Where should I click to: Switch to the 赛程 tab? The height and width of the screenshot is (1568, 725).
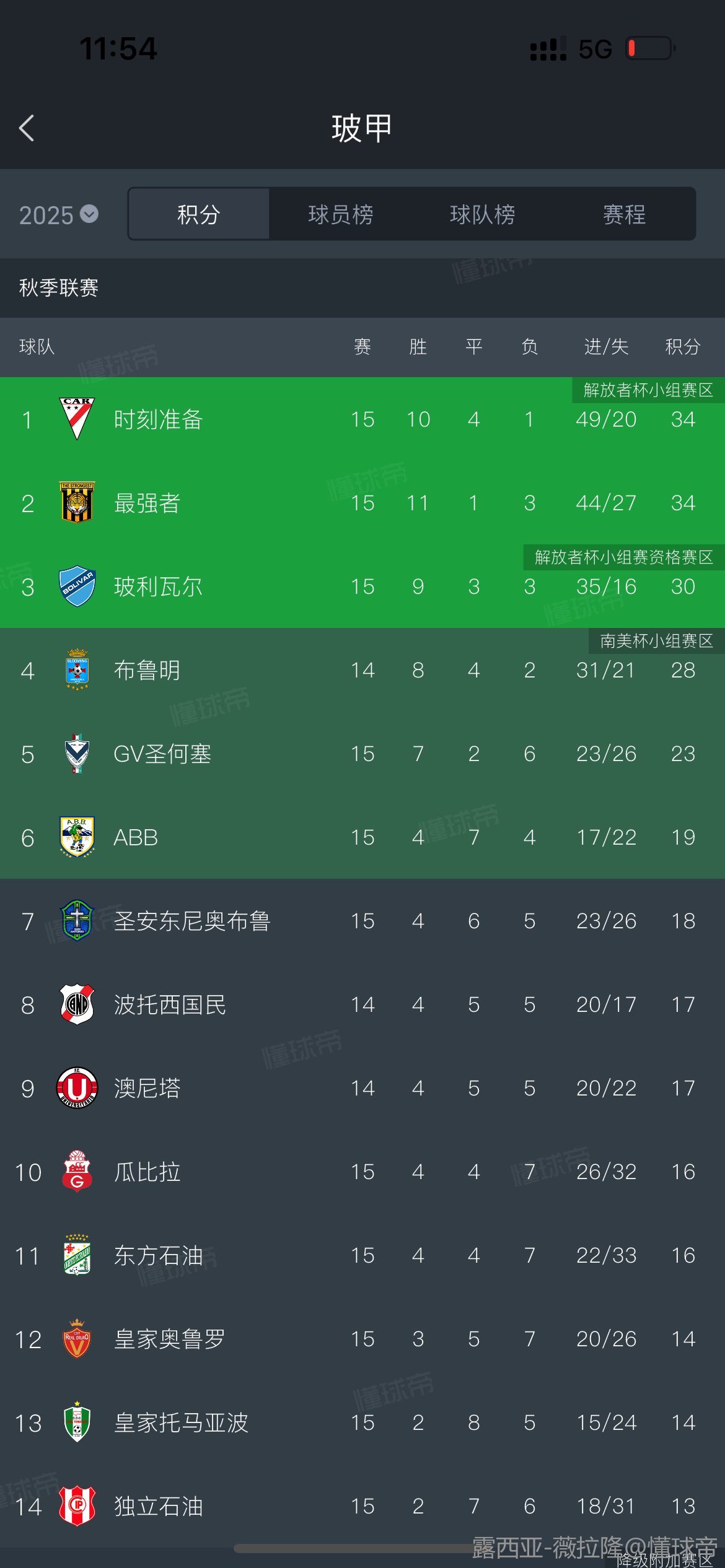tap(624, 214)
